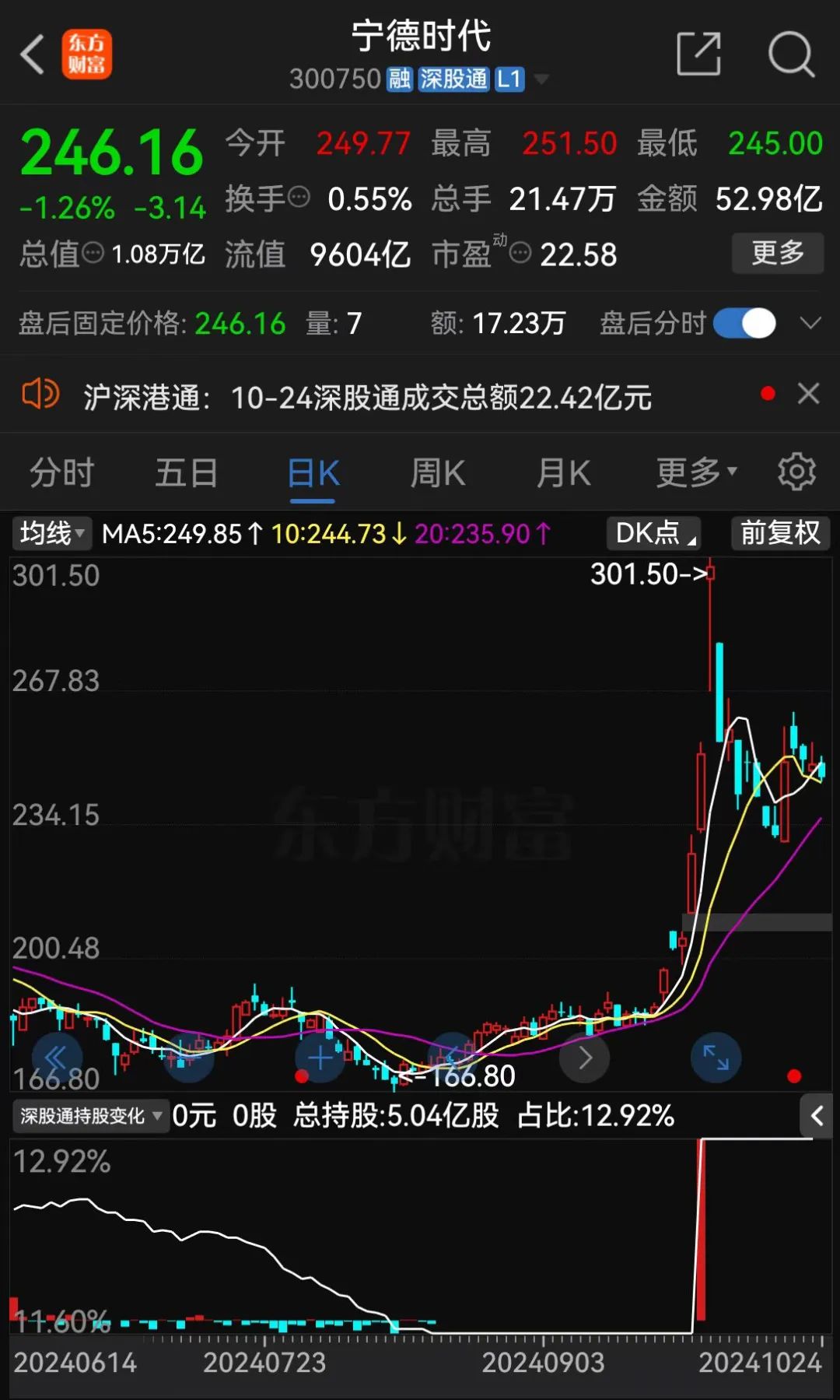Tap the DK点 button
840x1400 pixels.
pos(653,534)
